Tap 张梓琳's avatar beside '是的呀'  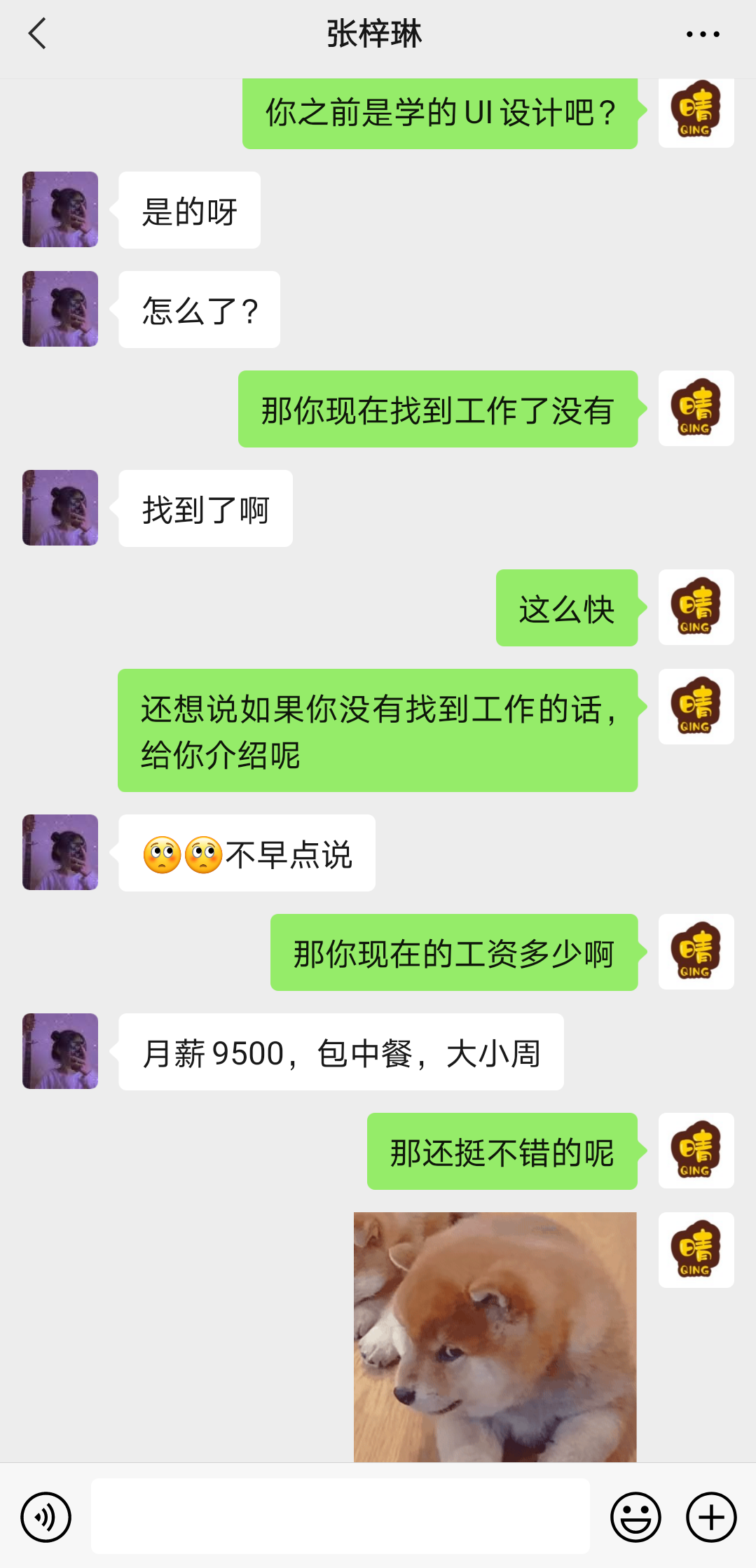60,209
